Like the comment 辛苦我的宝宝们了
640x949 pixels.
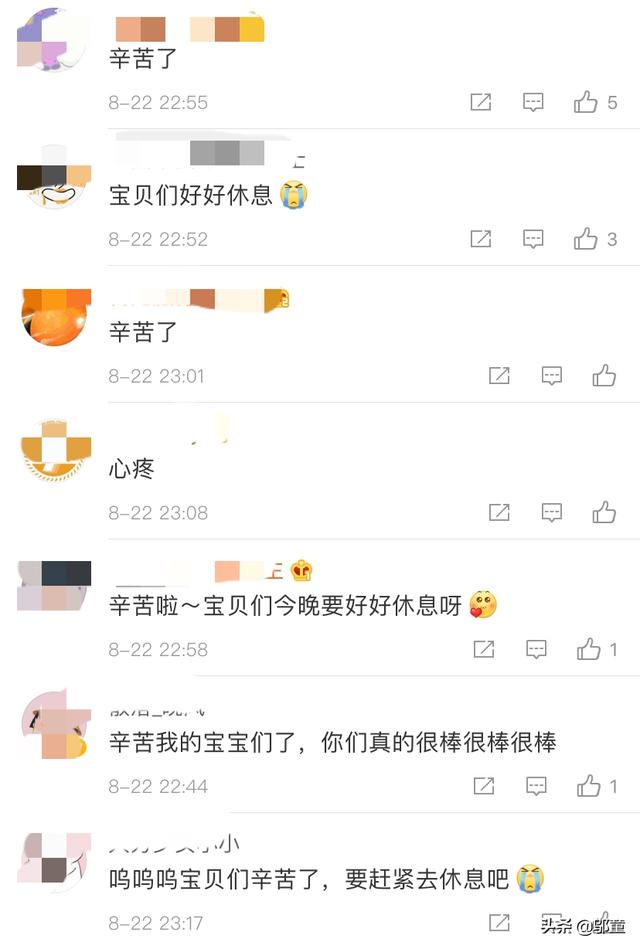588,787
